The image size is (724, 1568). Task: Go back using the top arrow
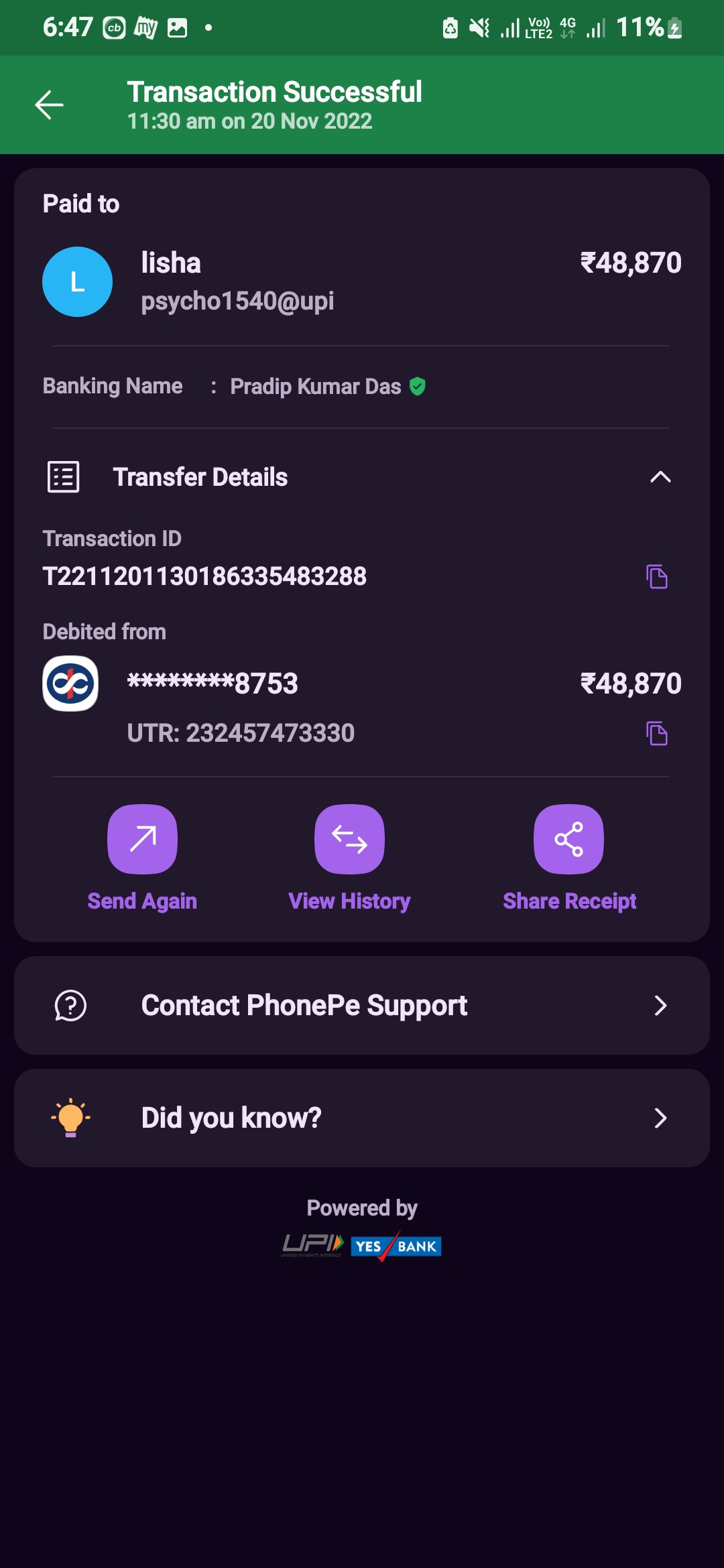tap(49, 105)
